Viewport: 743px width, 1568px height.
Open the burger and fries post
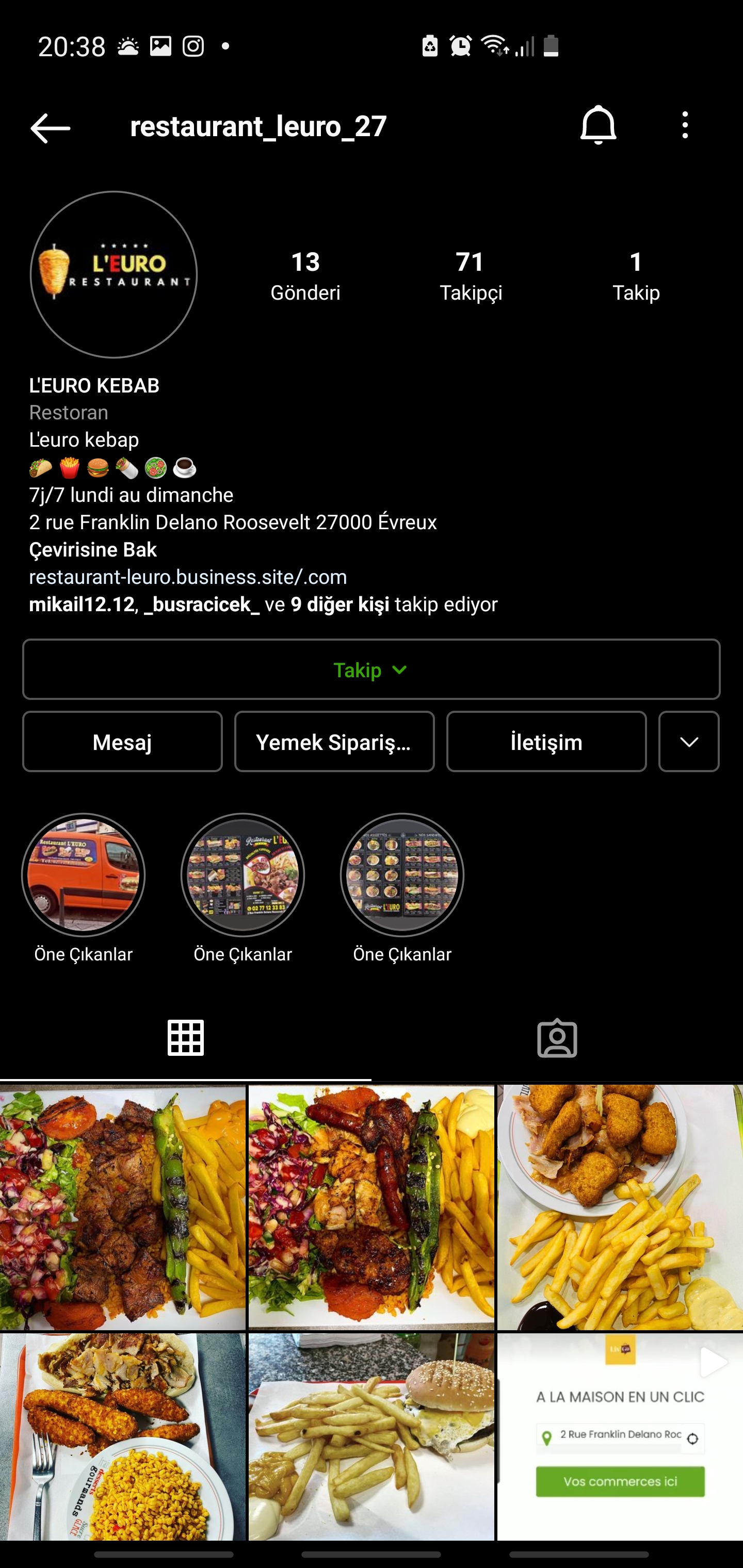371,1435
